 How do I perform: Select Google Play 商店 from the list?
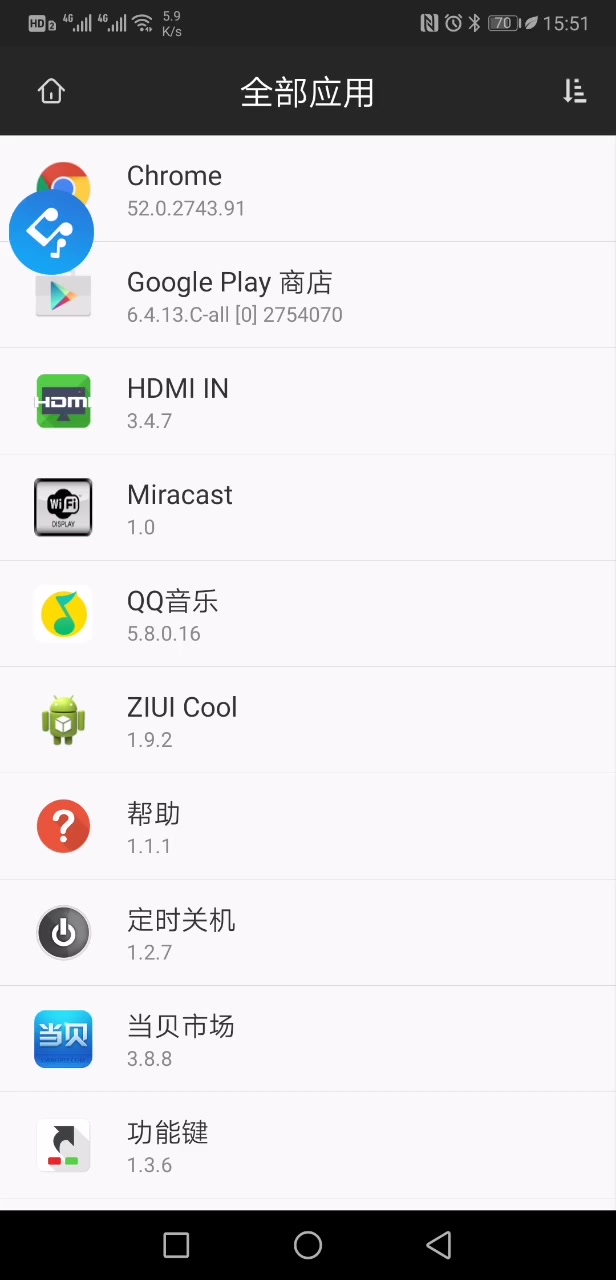[x=308, y=295]
